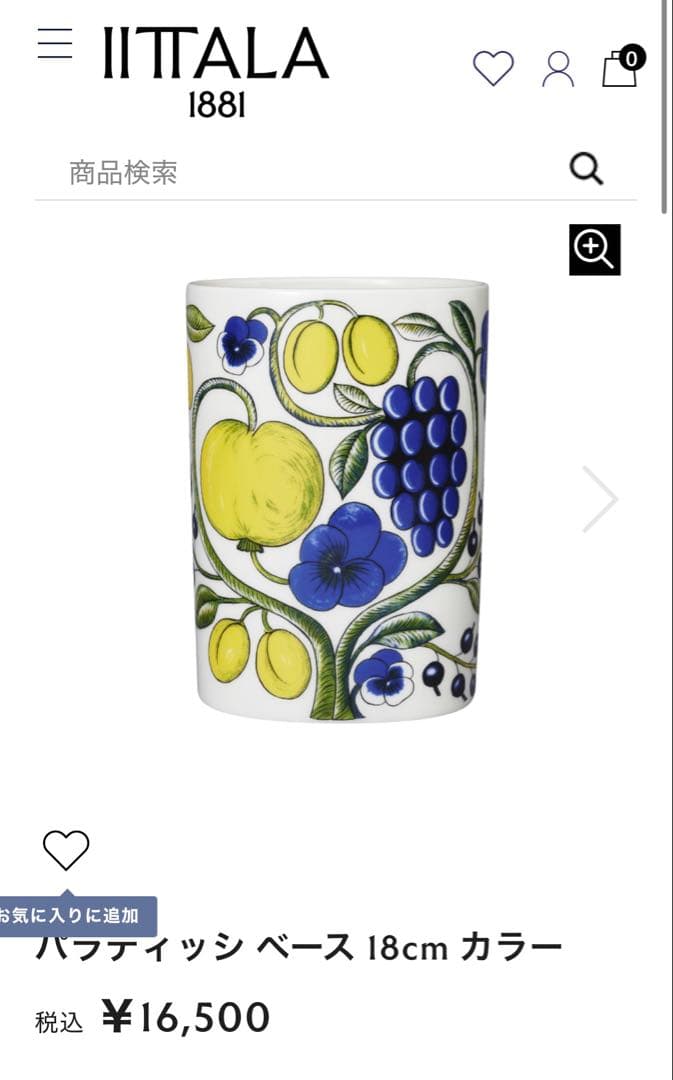The image size is (673, 1080).
Task: Show next product image with right arrow
Action: pos(600,498)
